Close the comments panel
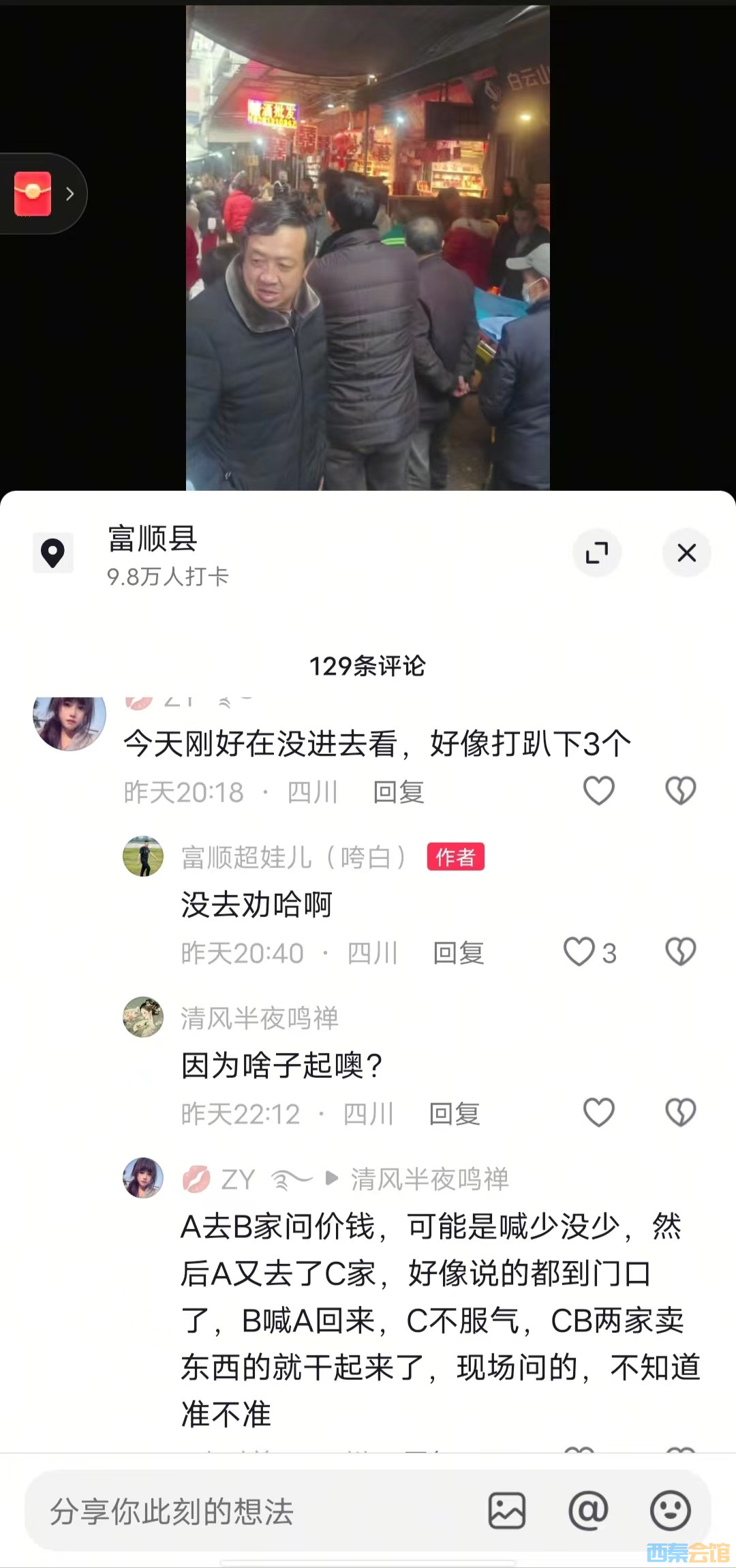The height and width of the screenshot is (1568, 736). click(x=686, y=552)
